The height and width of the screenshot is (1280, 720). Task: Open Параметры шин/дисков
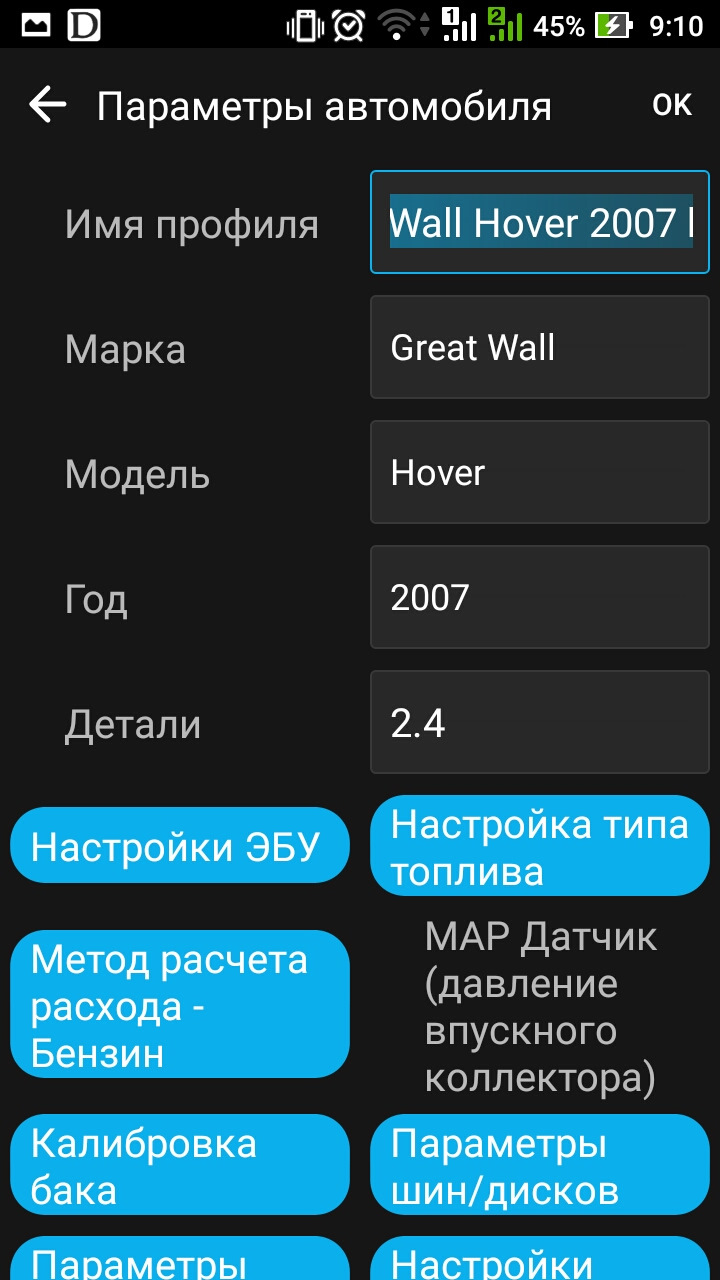pos(540,1166)
